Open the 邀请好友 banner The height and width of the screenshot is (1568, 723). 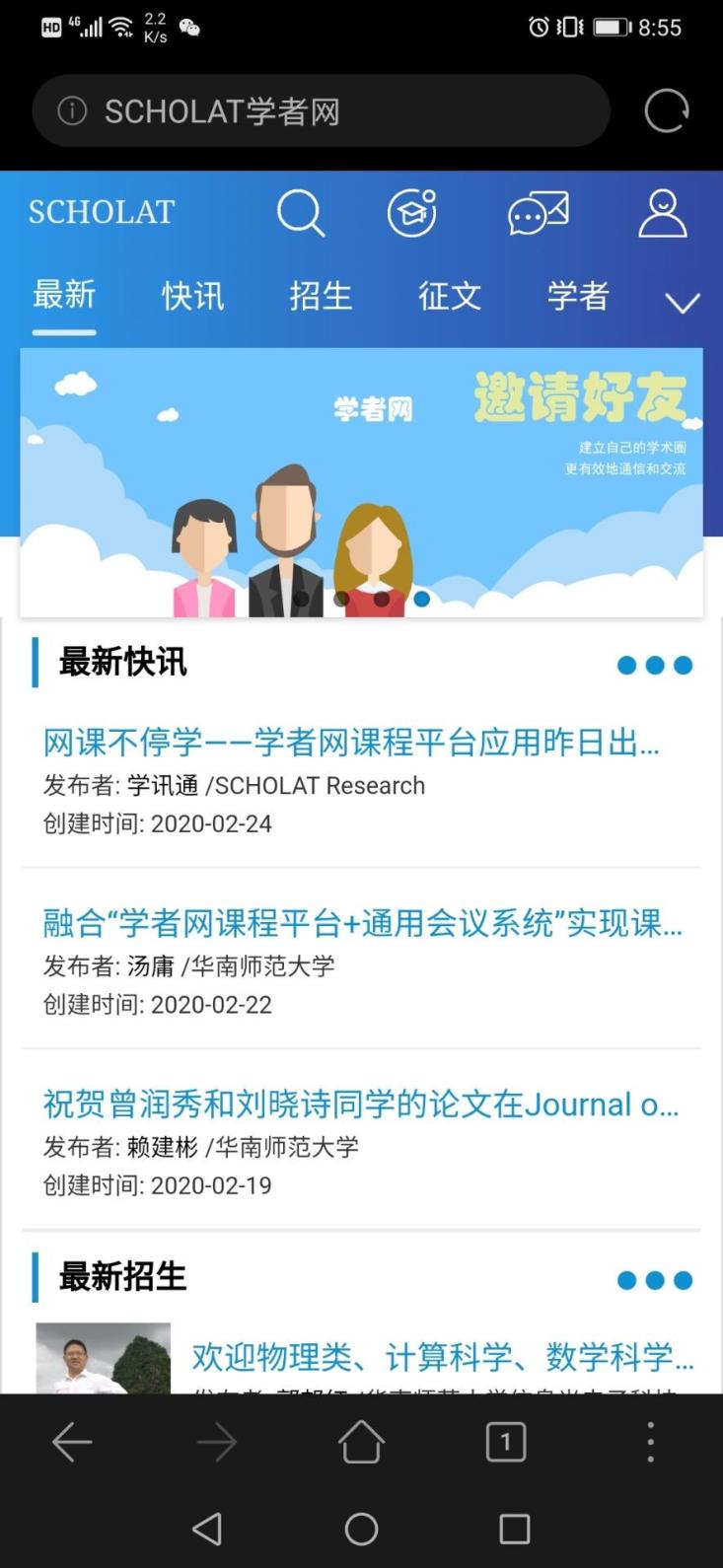click(361, 481)
